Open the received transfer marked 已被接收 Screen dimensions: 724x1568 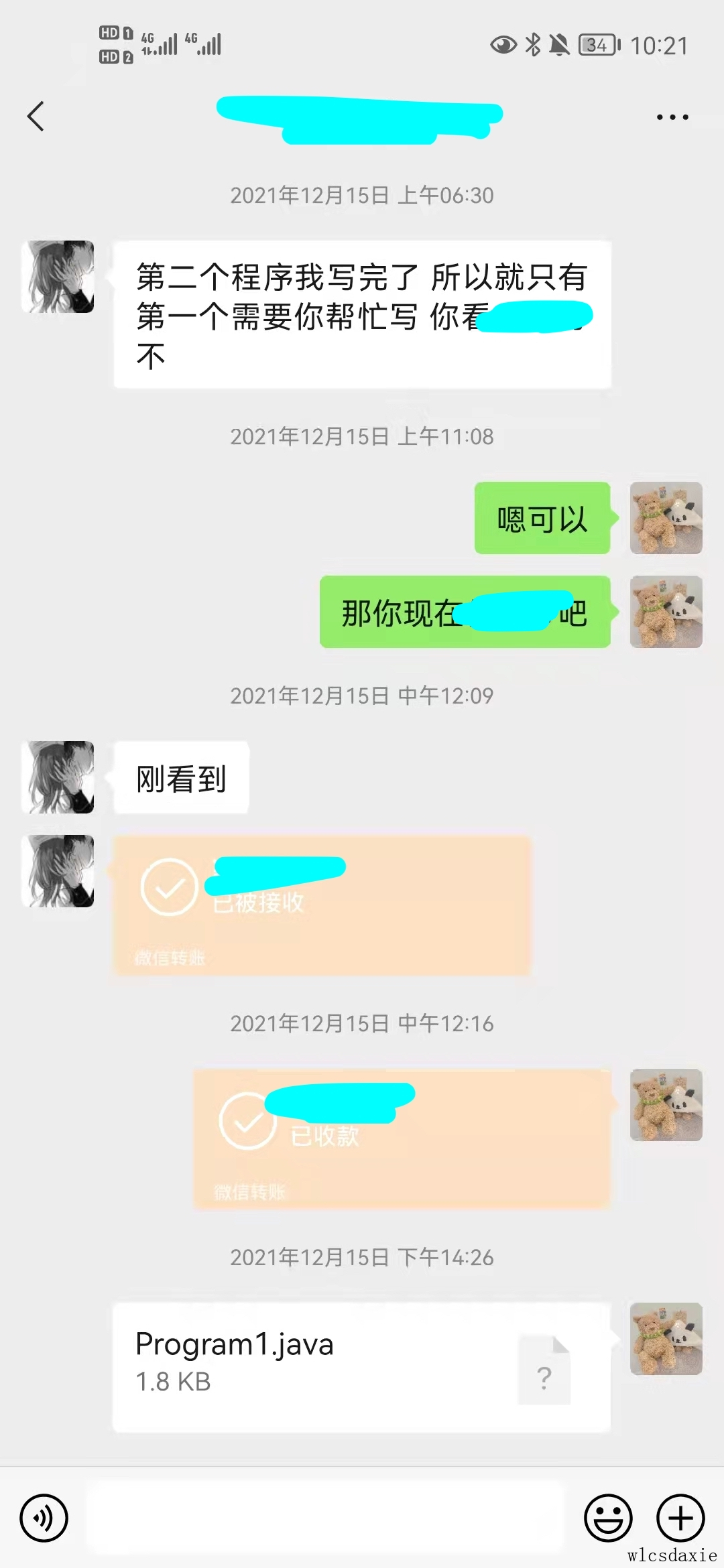point(322,906)
